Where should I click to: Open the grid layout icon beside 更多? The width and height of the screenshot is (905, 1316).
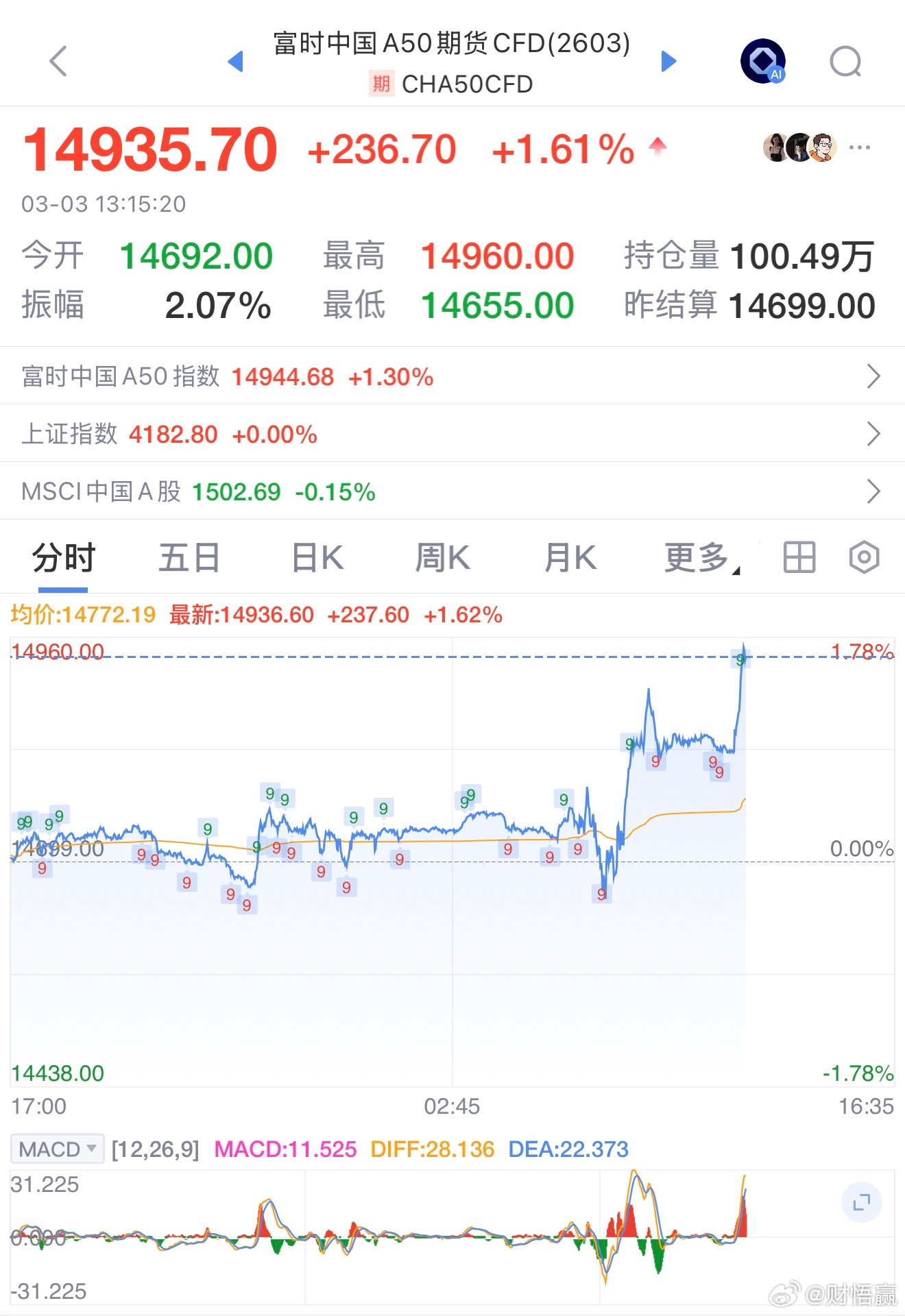[799, 557]
